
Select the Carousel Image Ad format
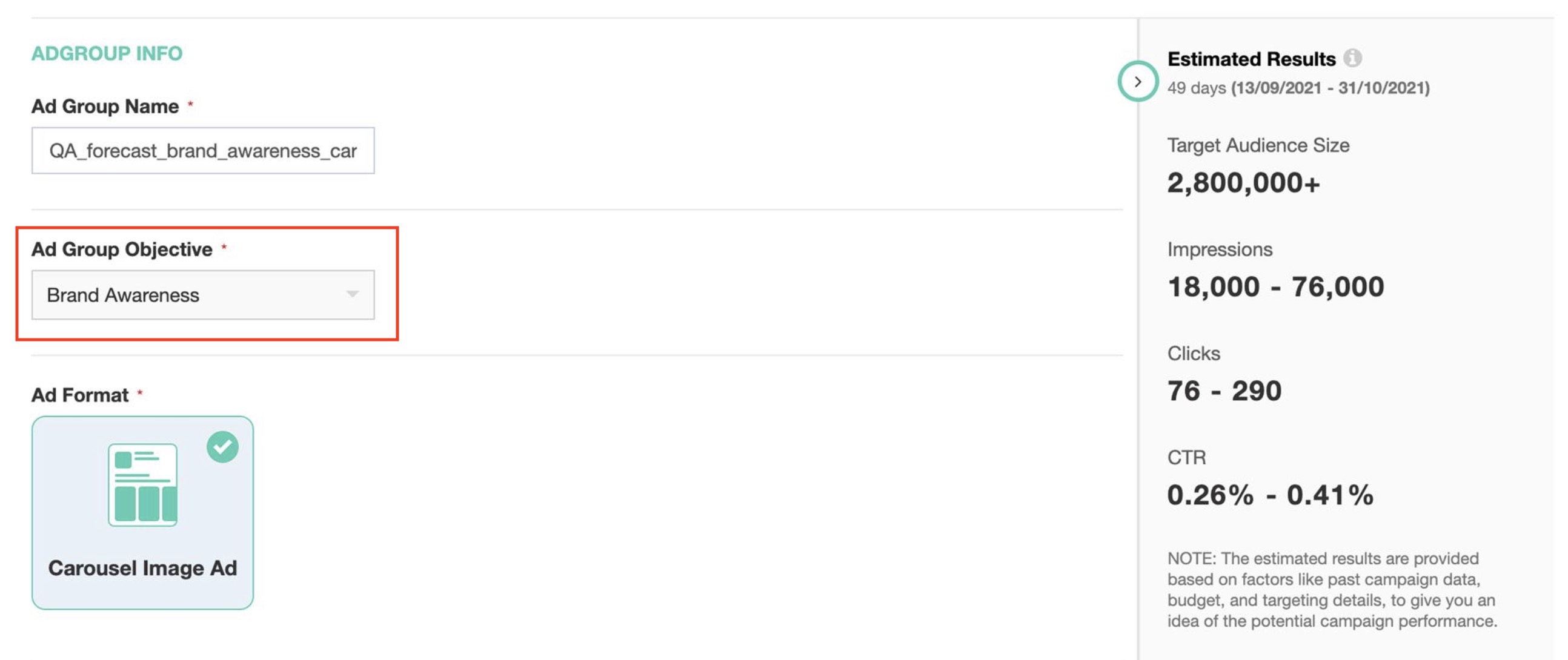142,512
